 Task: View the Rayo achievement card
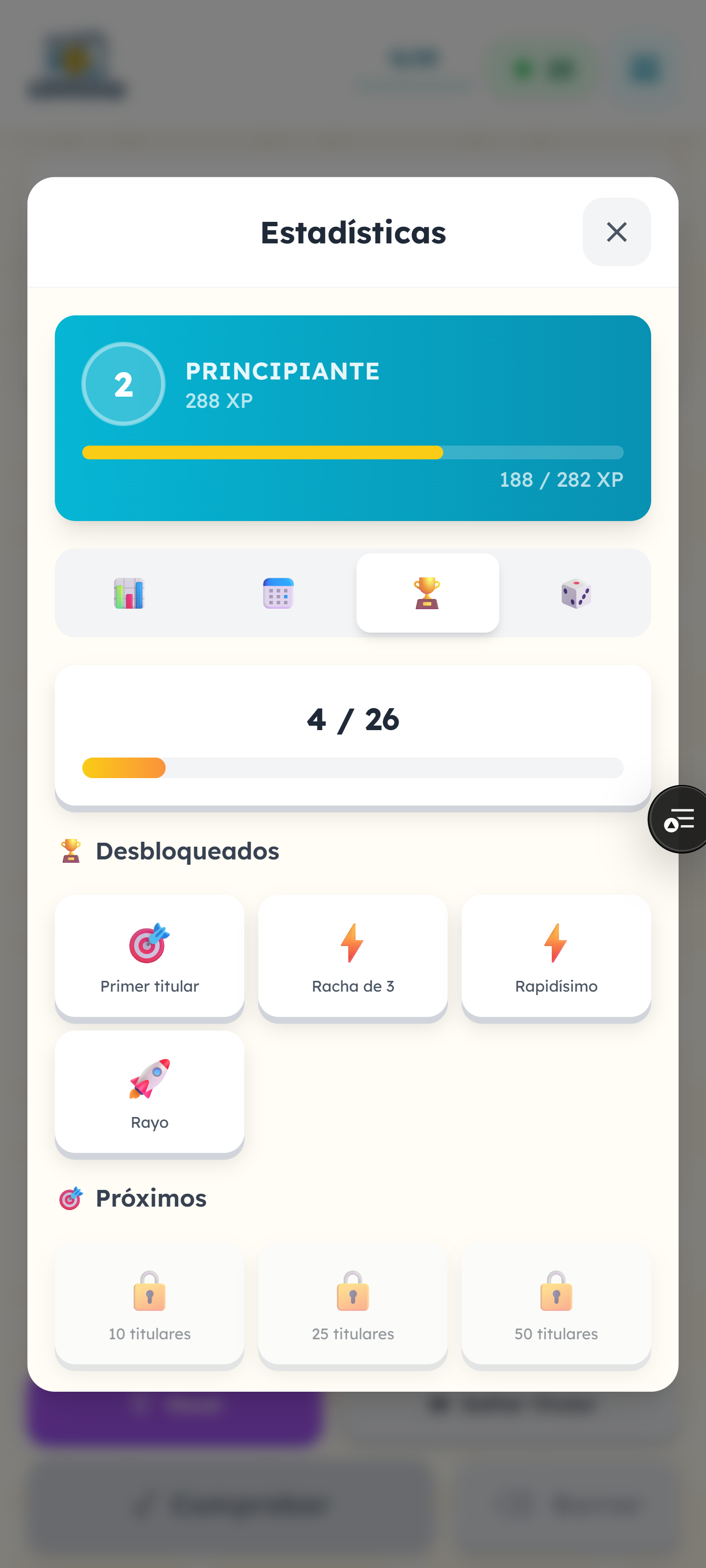149,1092
